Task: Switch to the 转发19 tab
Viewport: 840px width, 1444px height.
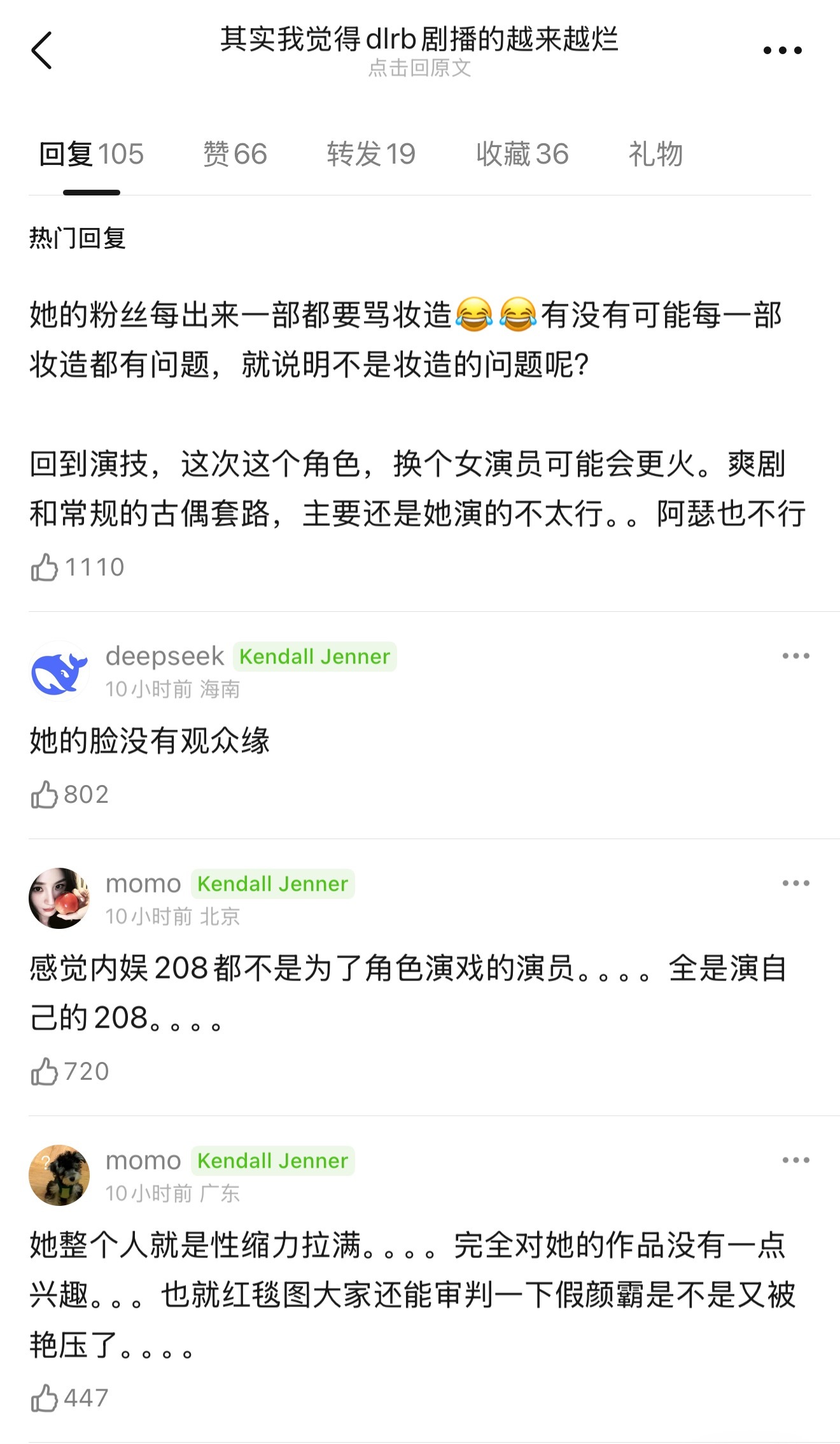Action: coord(372,153)
